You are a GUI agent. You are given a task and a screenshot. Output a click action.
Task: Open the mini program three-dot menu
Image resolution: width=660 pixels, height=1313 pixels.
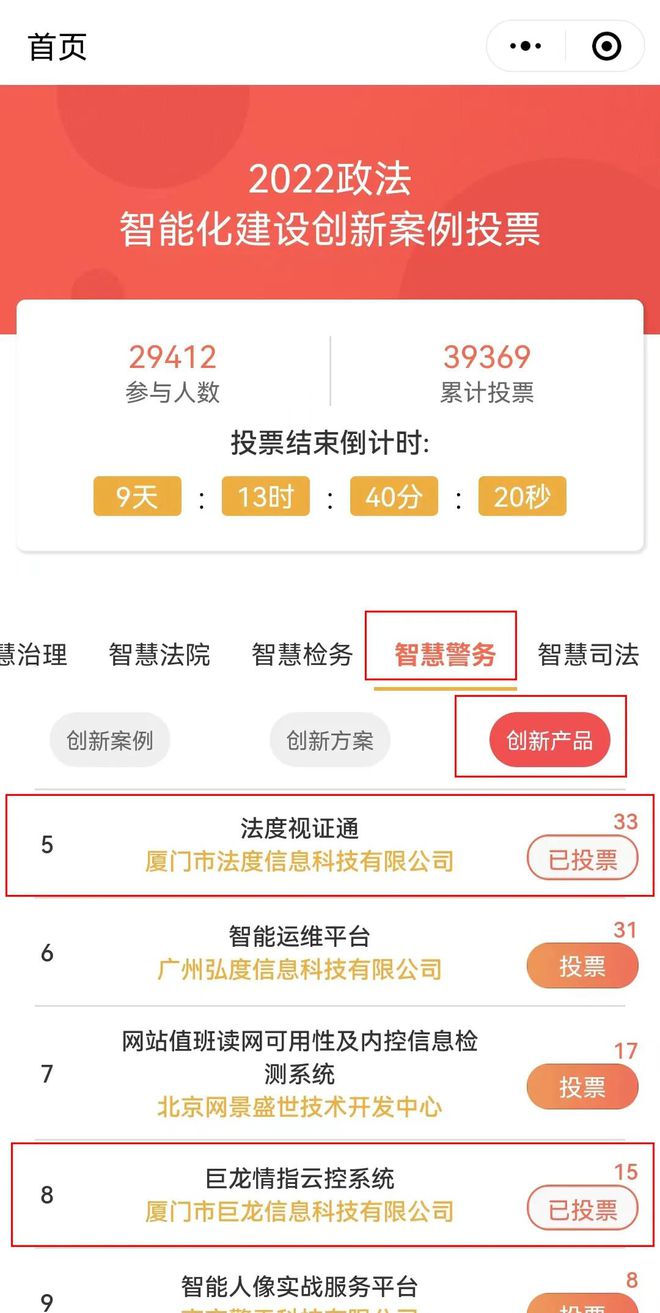pos(526,46)
